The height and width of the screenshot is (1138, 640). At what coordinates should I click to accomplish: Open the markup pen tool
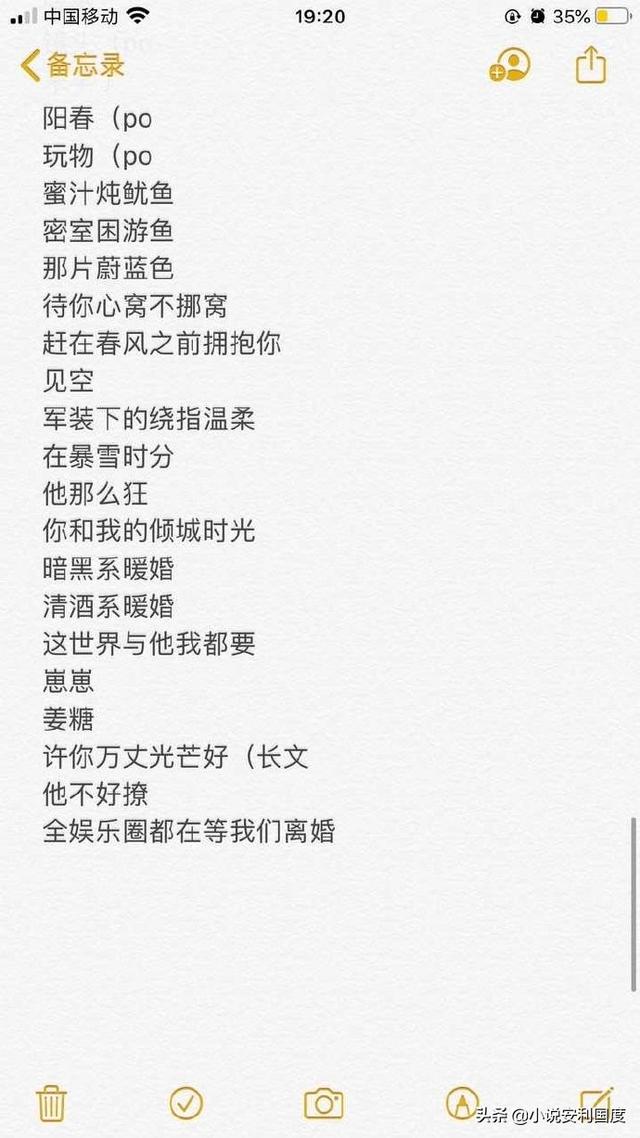(462, 1104)
